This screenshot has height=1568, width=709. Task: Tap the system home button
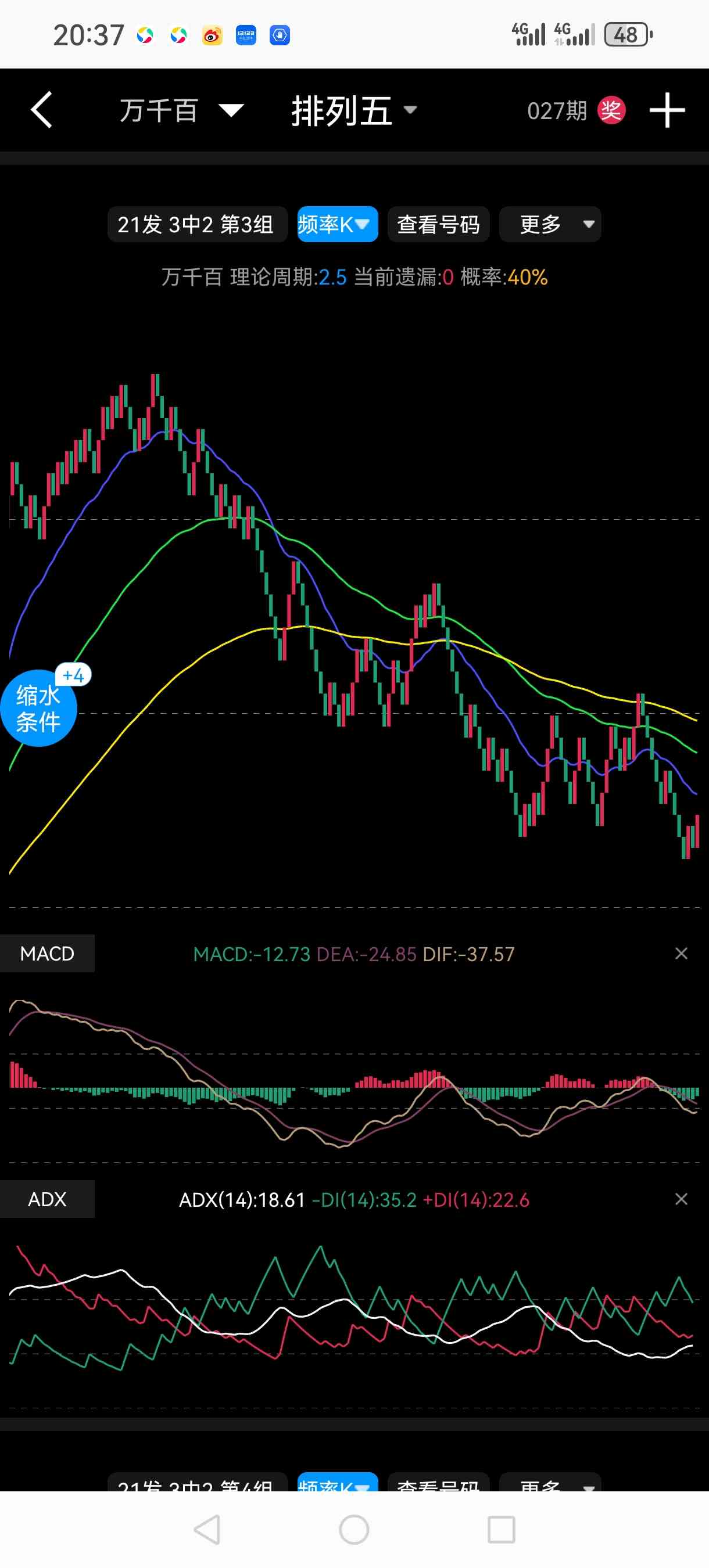click(354, 1529)
